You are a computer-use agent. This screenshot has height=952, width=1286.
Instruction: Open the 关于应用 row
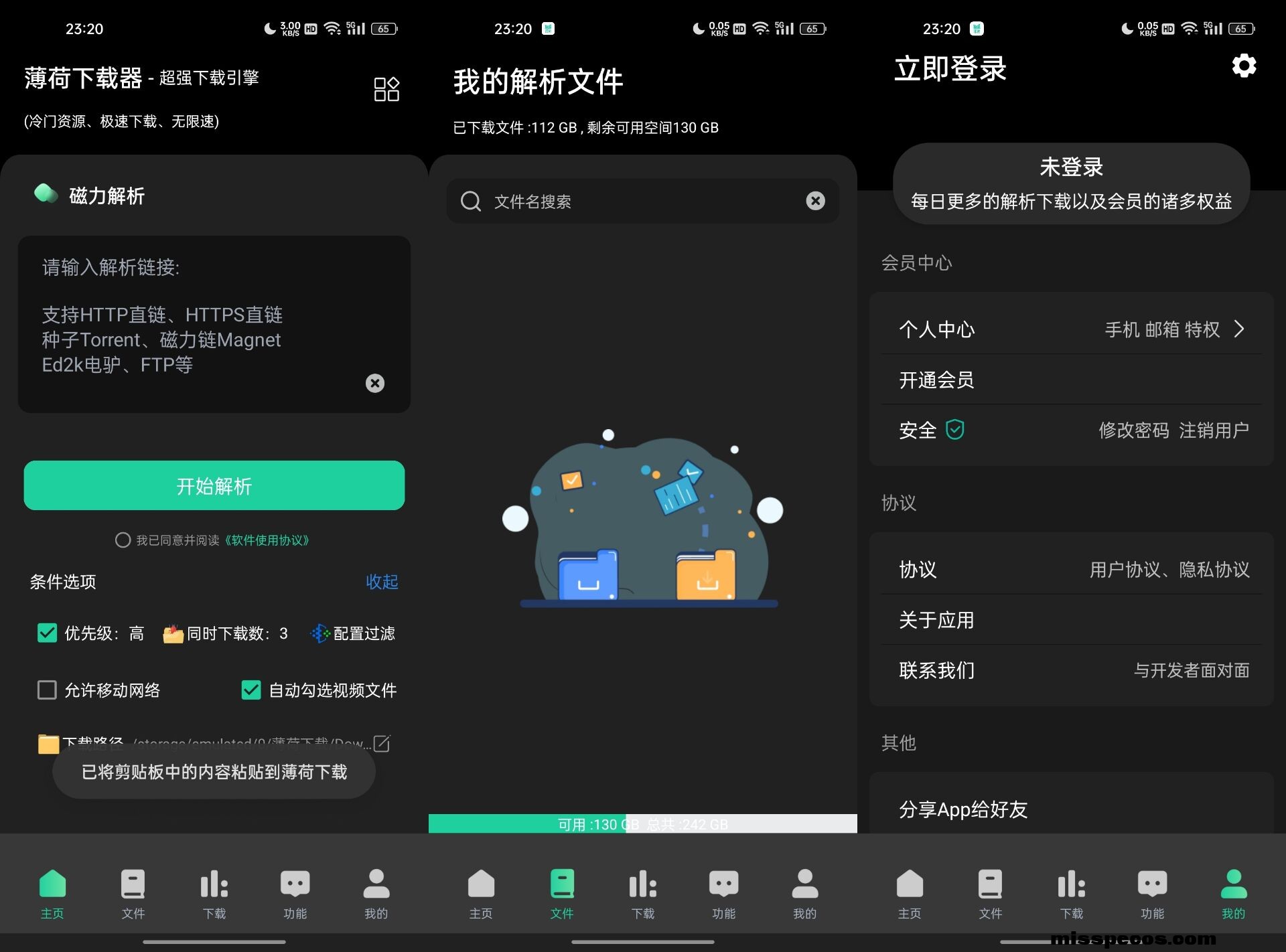tap(1071, 620)
